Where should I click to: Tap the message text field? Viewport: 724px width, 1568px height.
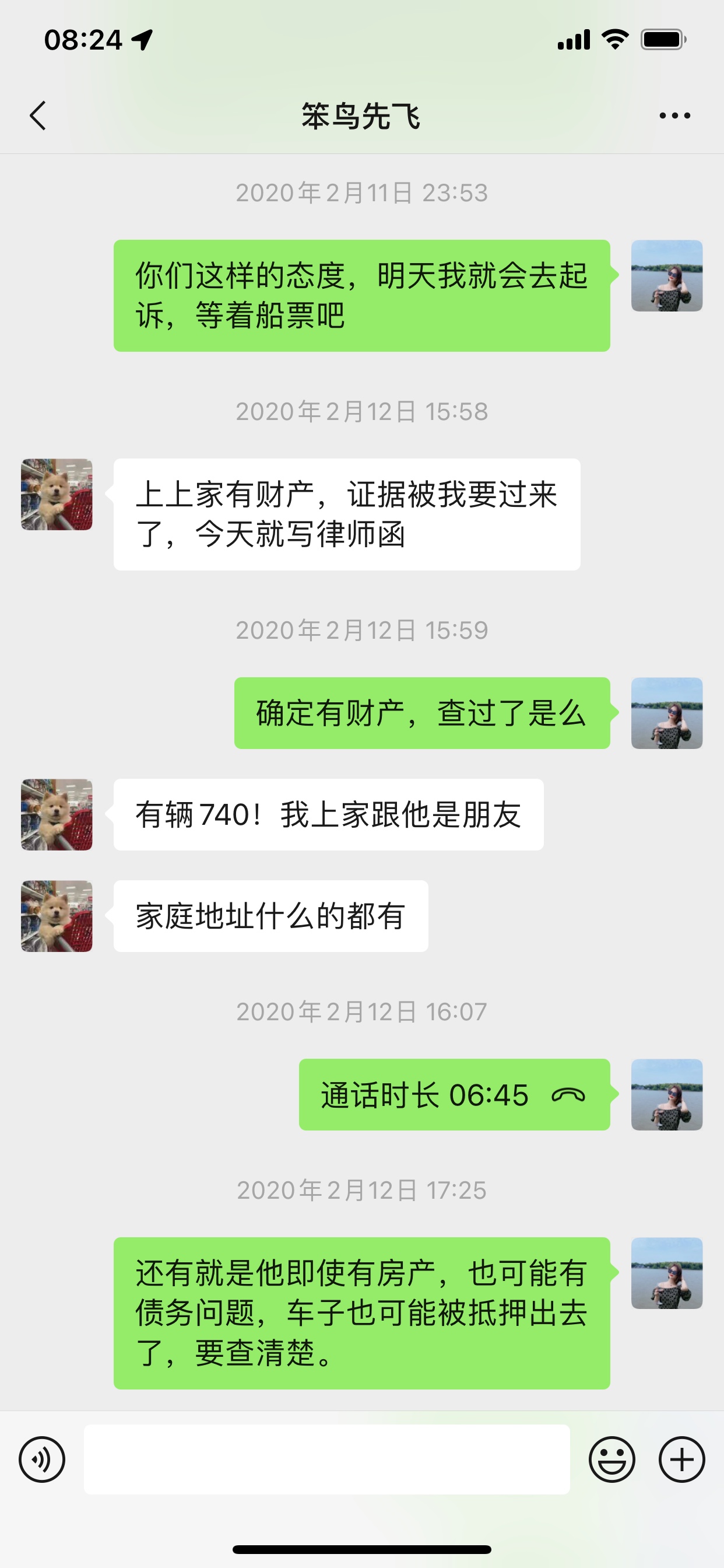(x=326, y=1459)
